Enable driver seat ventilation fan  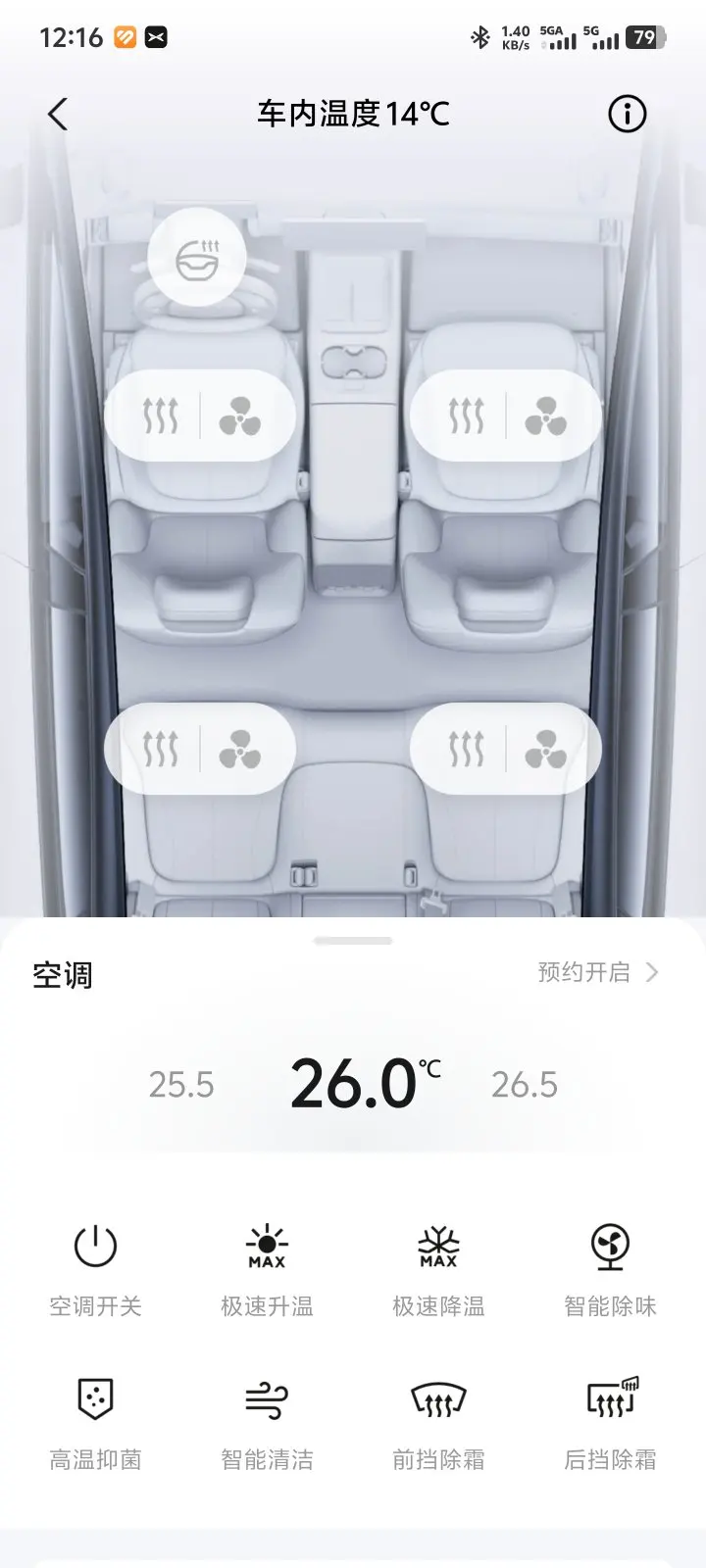[240, 416]
